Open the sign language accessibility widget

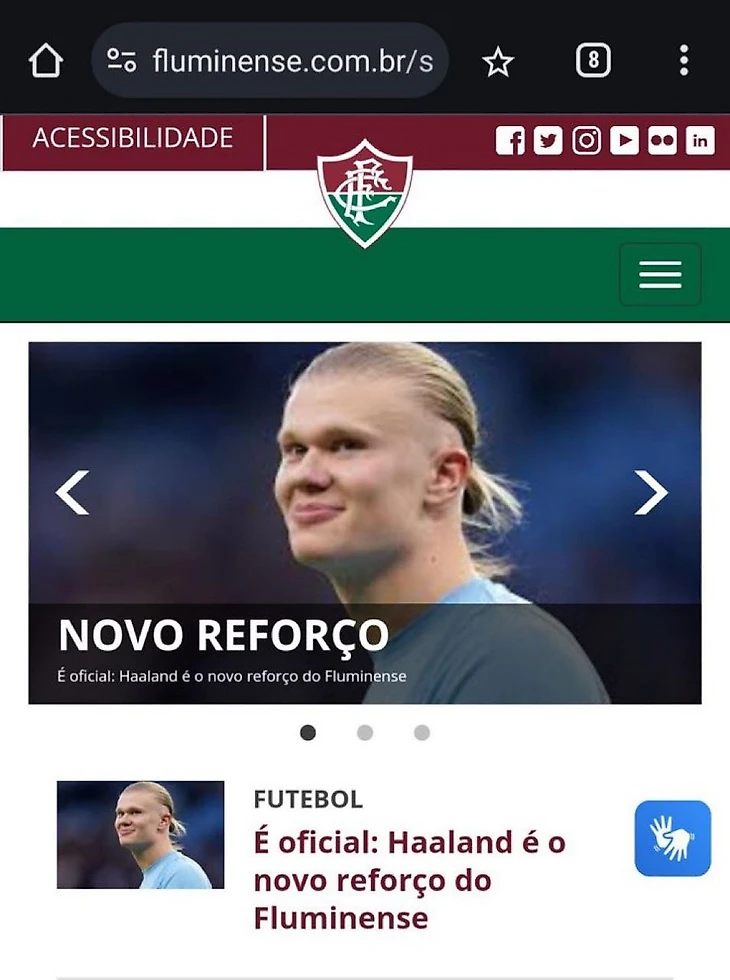pyautogui.click(x=672, y=838)
